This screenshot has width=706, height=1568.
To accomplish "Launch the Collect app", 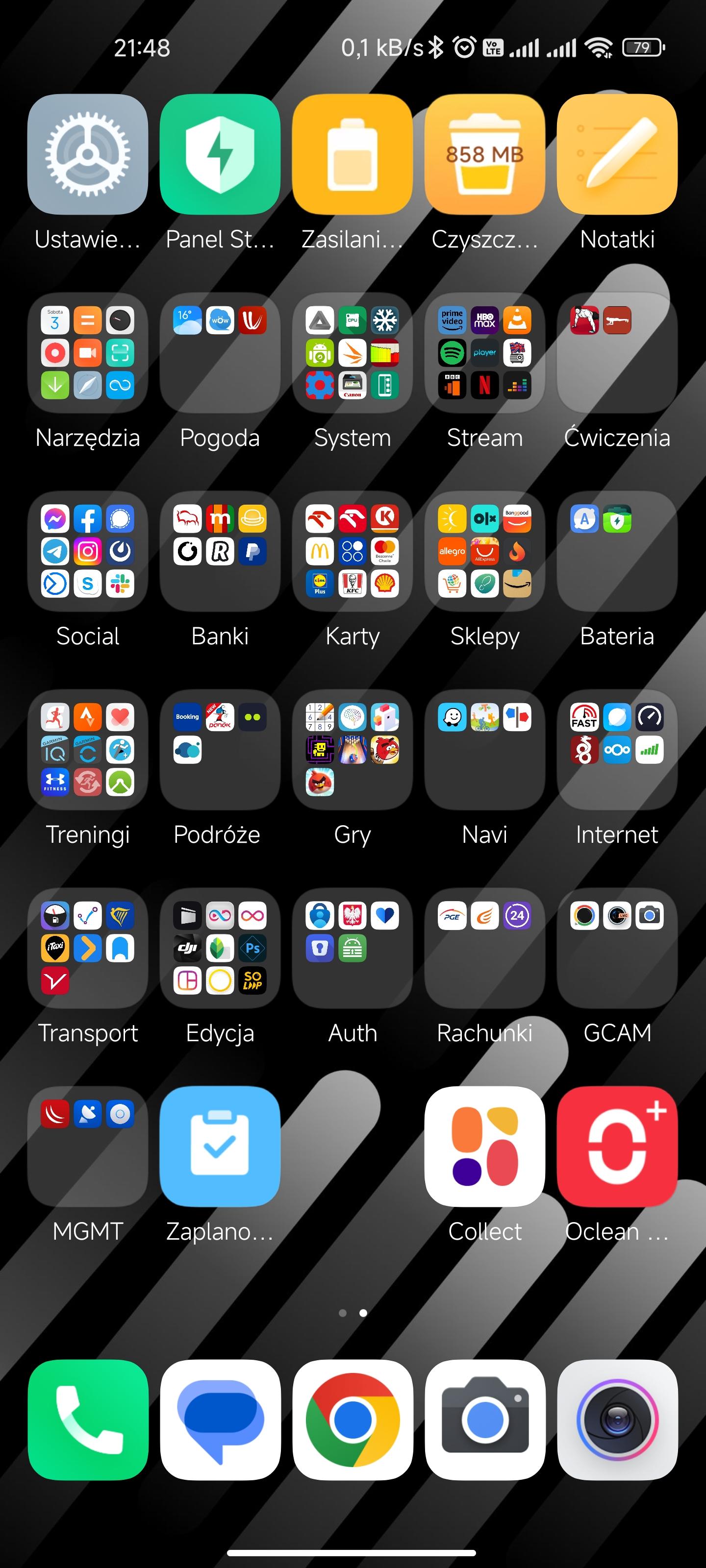I will (x=484, y=1147).
